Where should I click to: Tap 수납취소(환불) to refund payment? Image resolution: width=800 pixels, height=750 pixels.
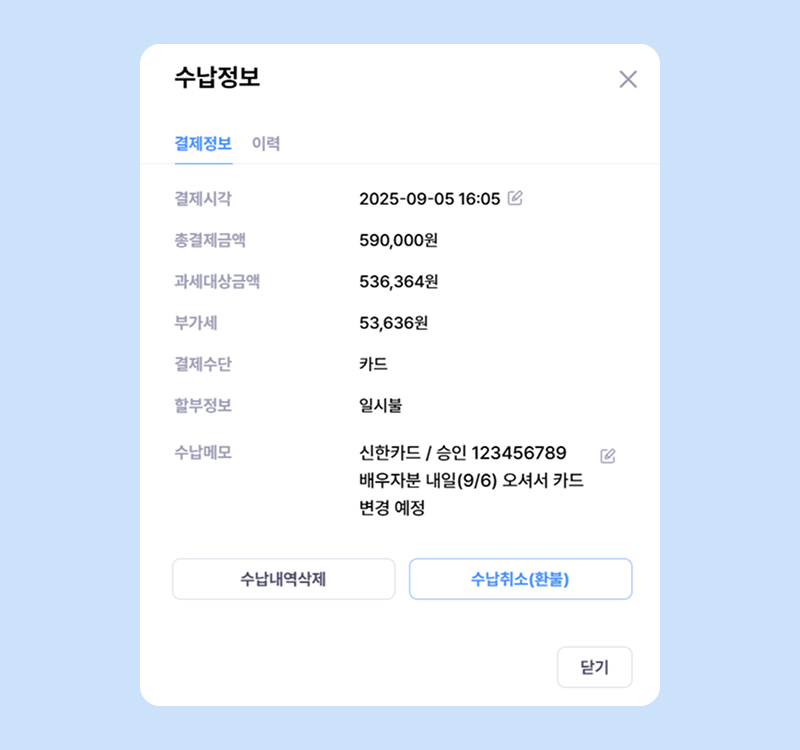point(520,579)
